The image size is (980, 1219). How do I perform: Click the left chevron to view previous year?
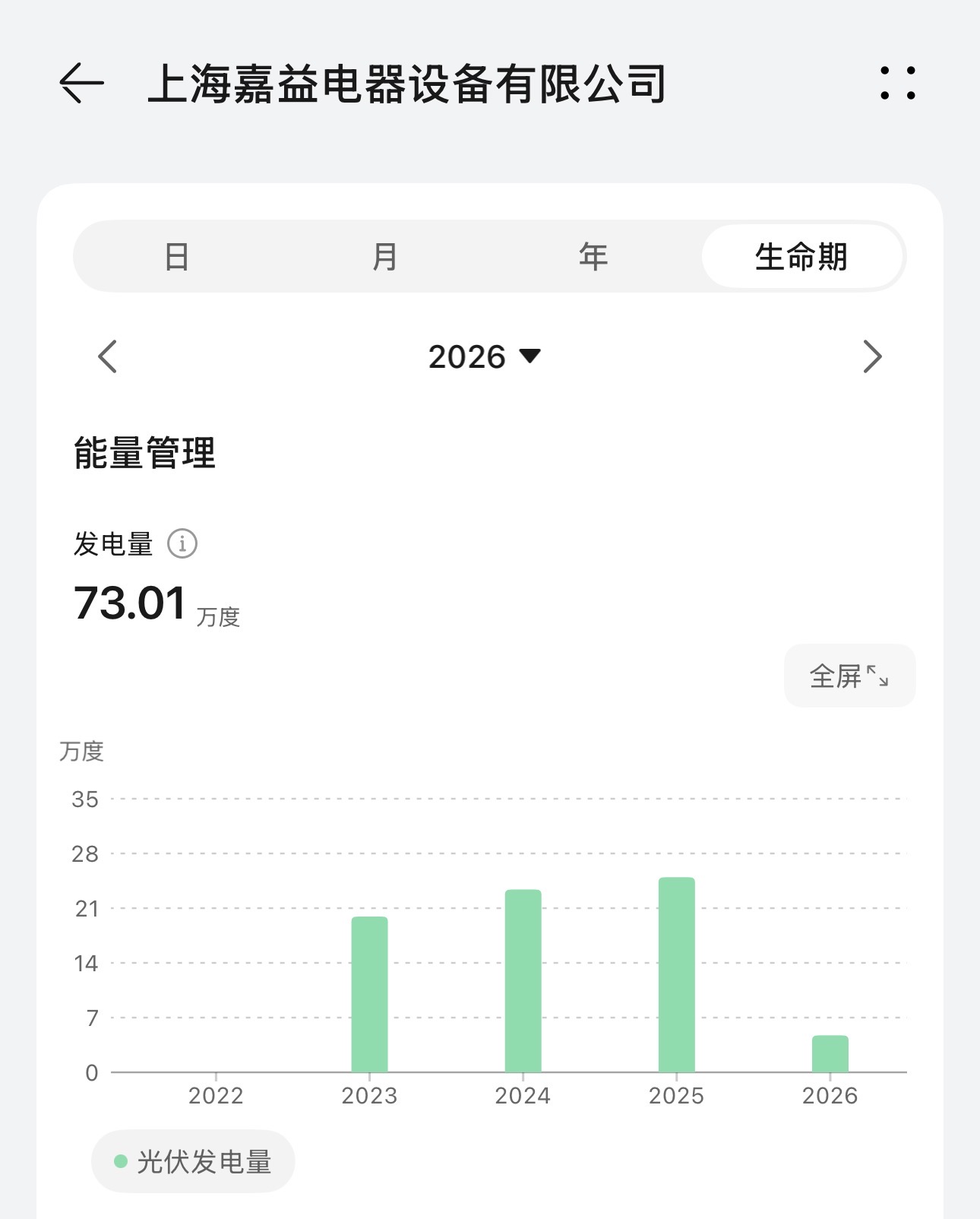click(106, 357)
